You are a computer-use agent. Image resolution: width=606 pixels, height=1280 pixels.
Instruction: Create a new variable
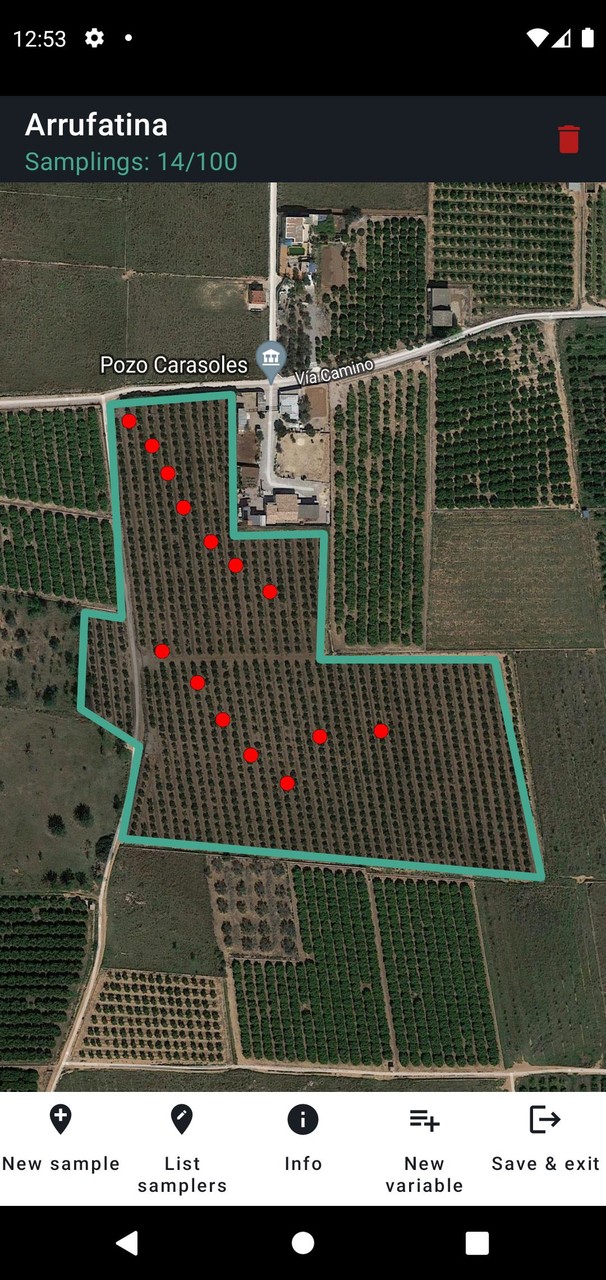point(424,1148)
